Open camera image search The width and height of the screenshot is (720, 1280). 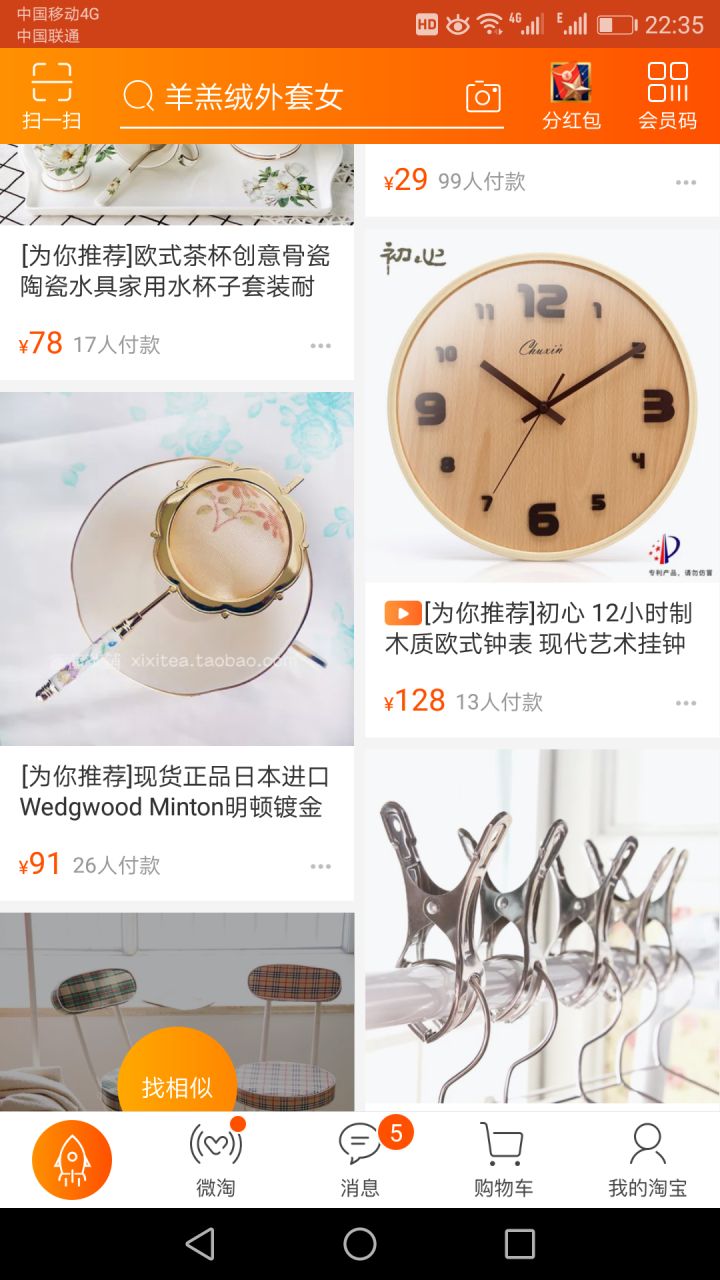[x=483, y=97]
